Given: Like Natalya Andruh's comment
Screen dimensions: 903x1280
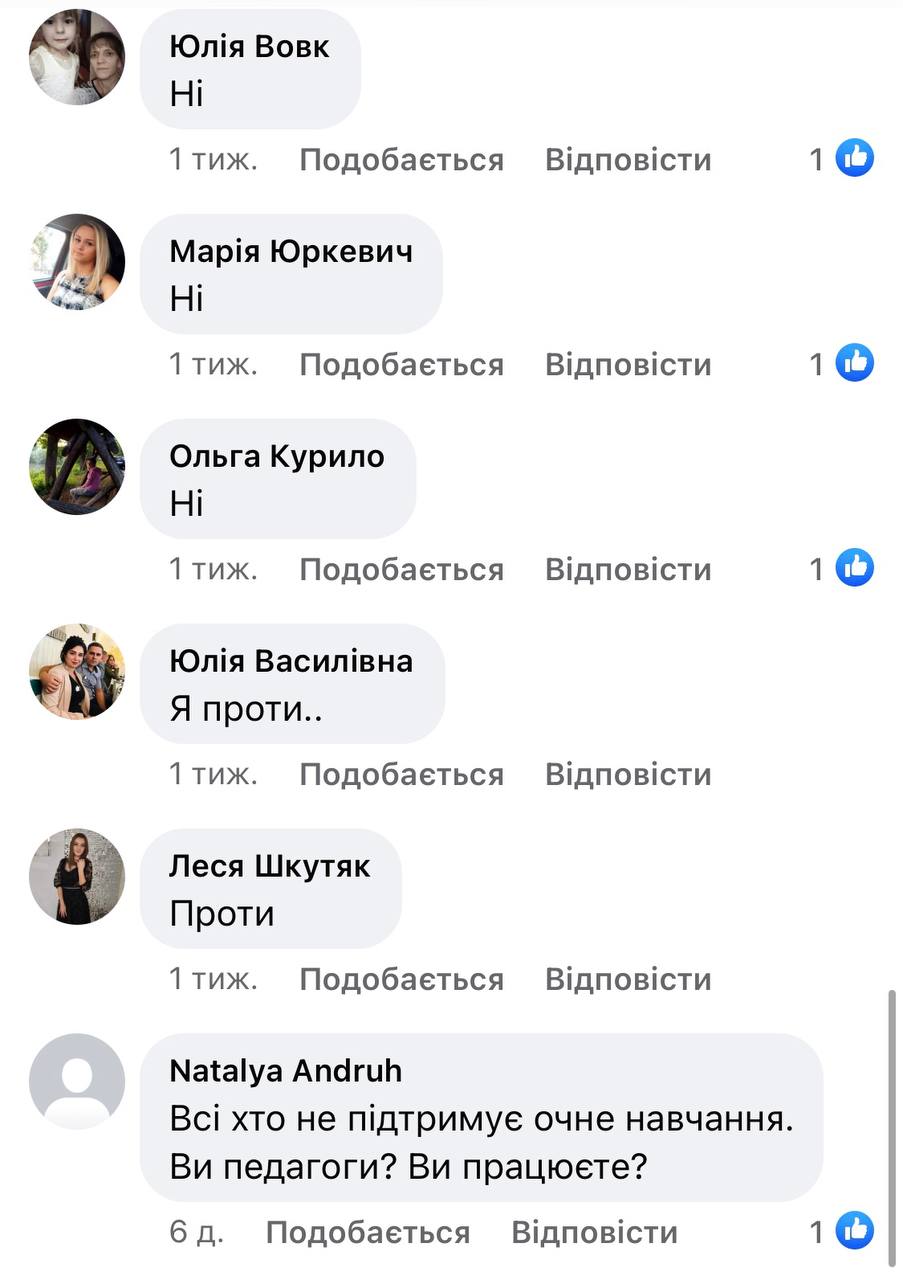Looking at the screenshot, I should click(367, 1233).
